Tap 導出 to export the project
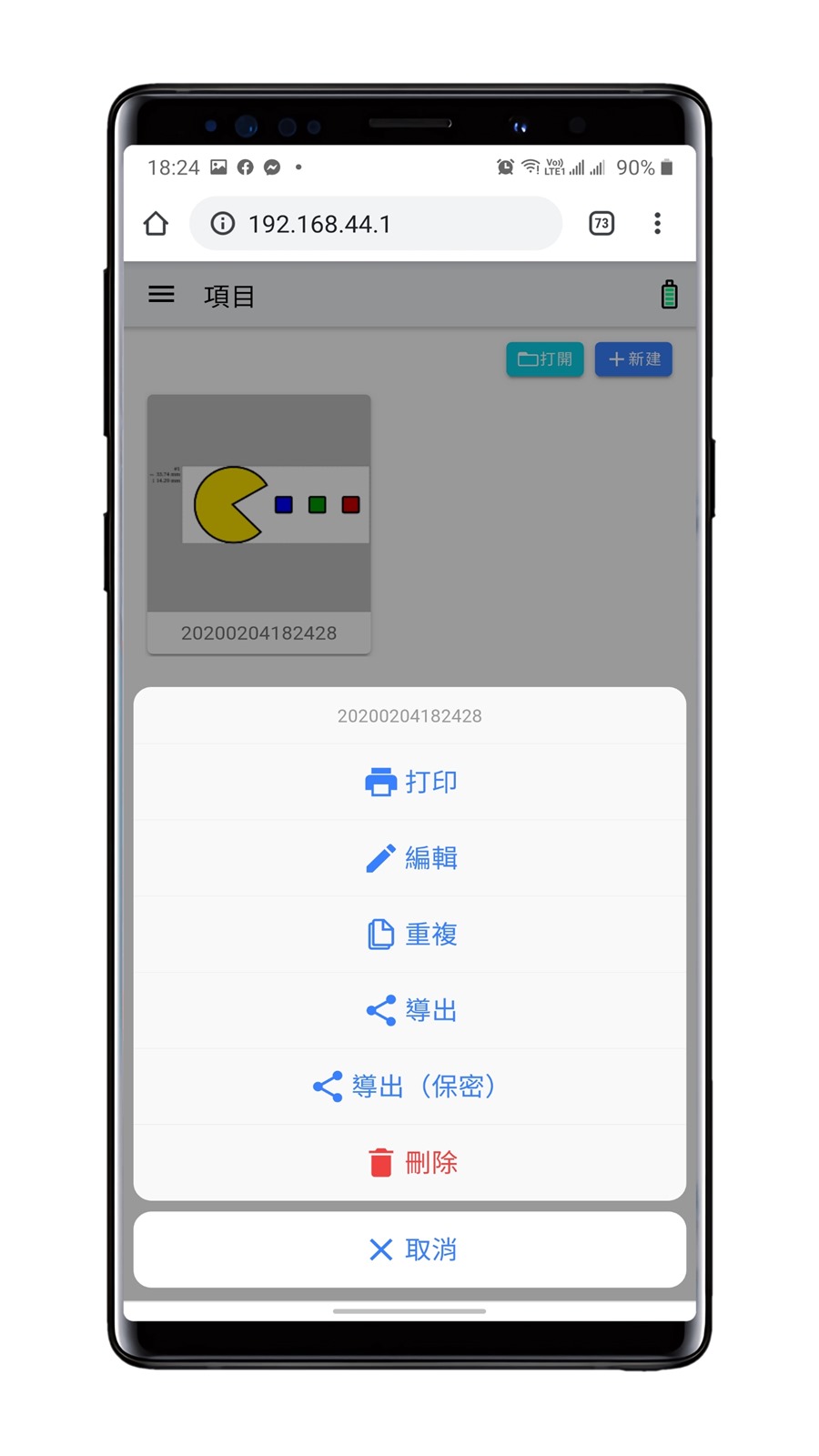819x1456 pixels. click(410, 1010)
